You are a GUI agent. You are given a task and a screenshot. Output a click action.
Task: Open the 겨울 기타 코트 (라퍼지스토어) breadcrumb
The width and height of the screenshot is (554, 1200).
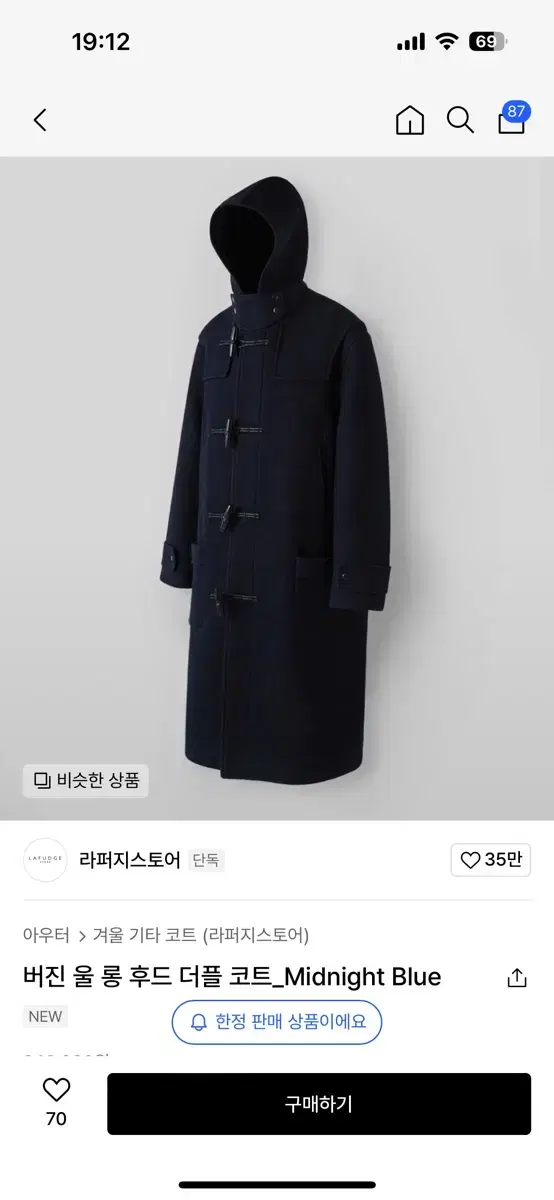tap(201, 935)
